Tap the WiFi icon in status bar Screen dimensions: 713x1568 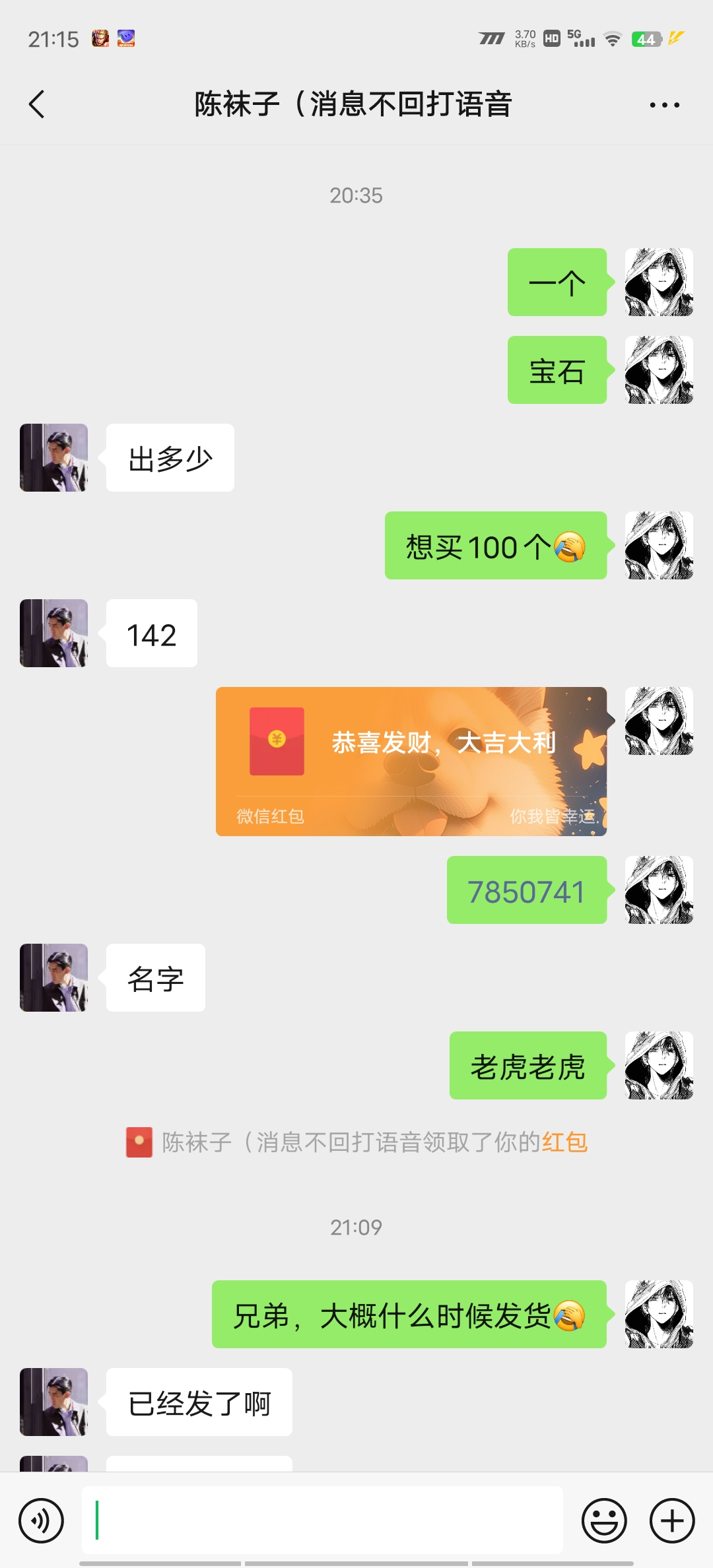point(611,40)
